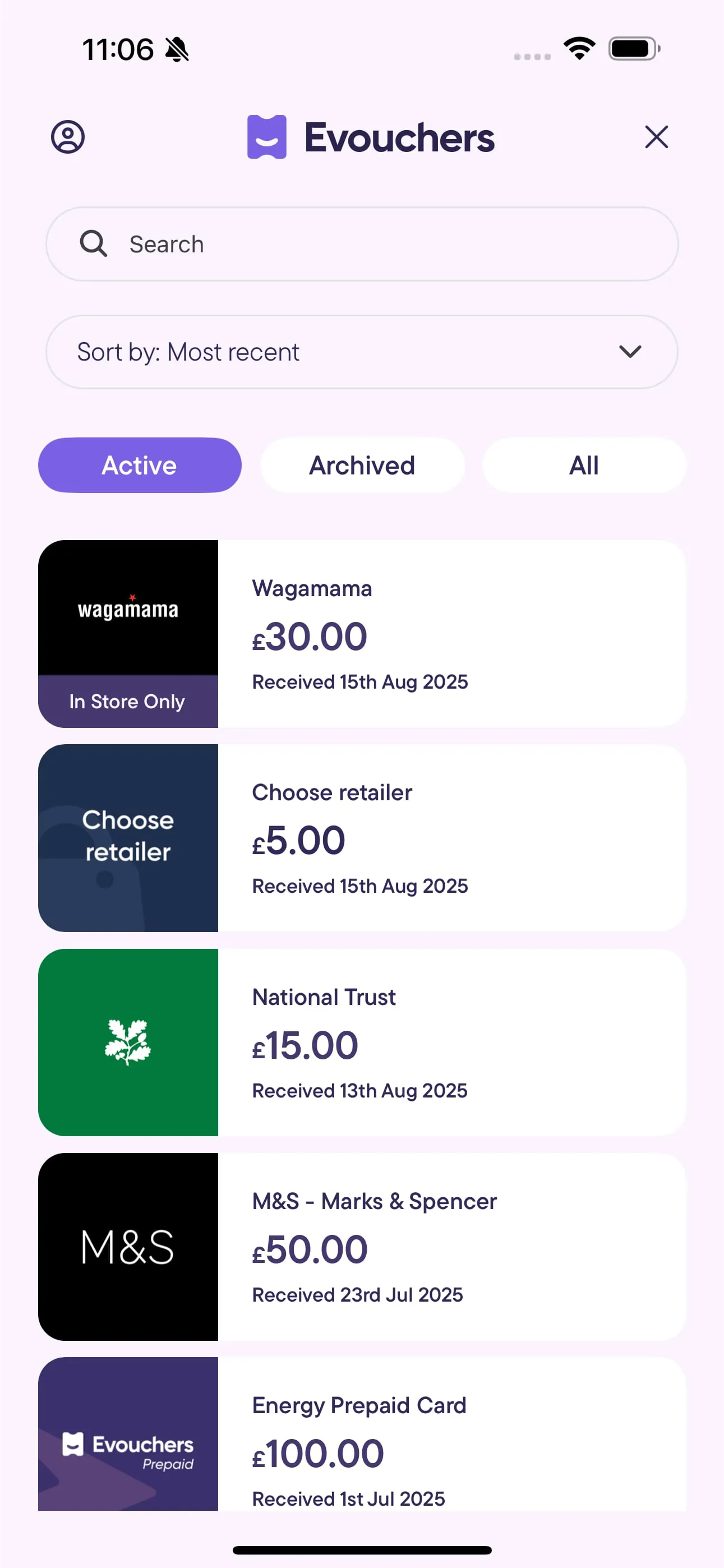View the National Trust £15.00 voucher
The height and width of the screenshot is (1568, 724).
(x=362, y=1042)
